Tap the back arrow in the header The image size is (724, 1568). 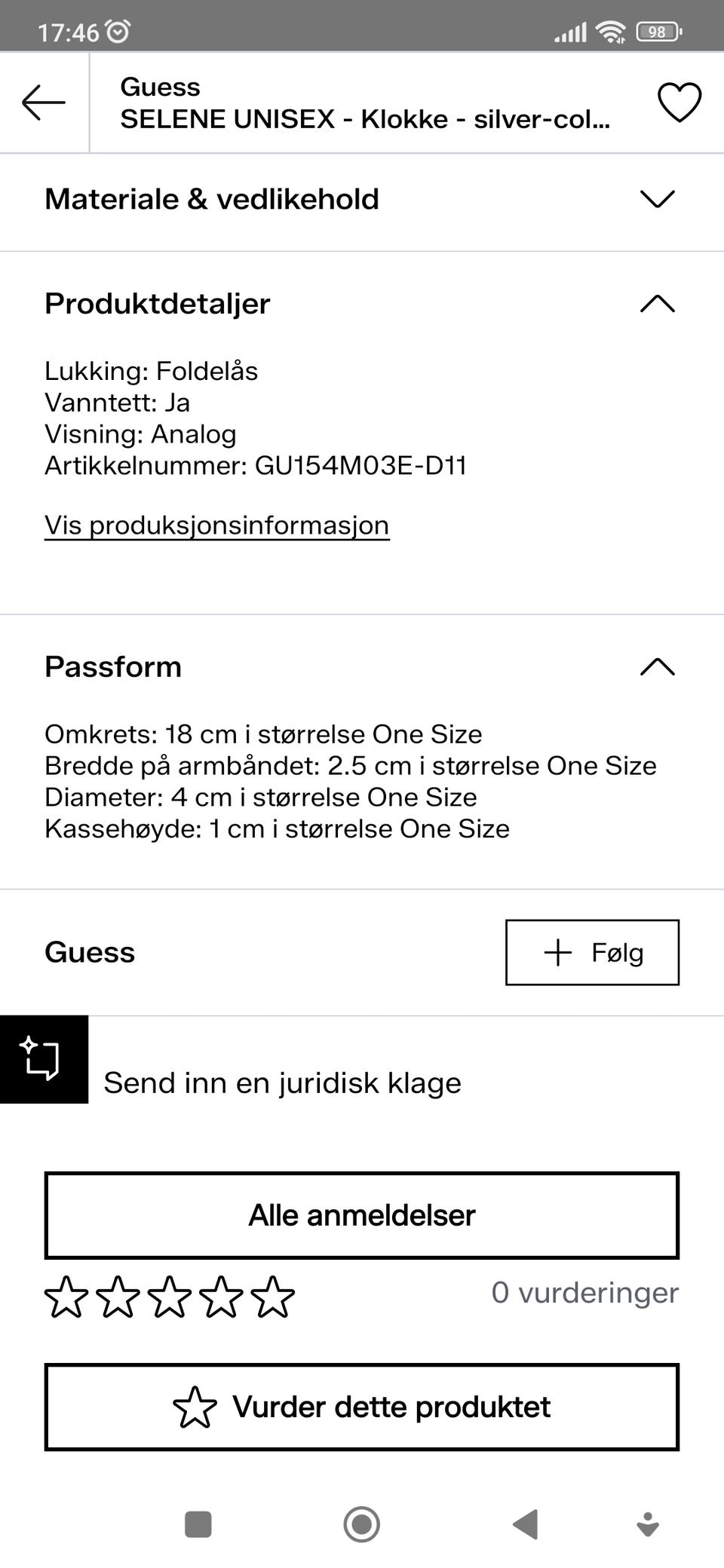[x=43, y=103]
